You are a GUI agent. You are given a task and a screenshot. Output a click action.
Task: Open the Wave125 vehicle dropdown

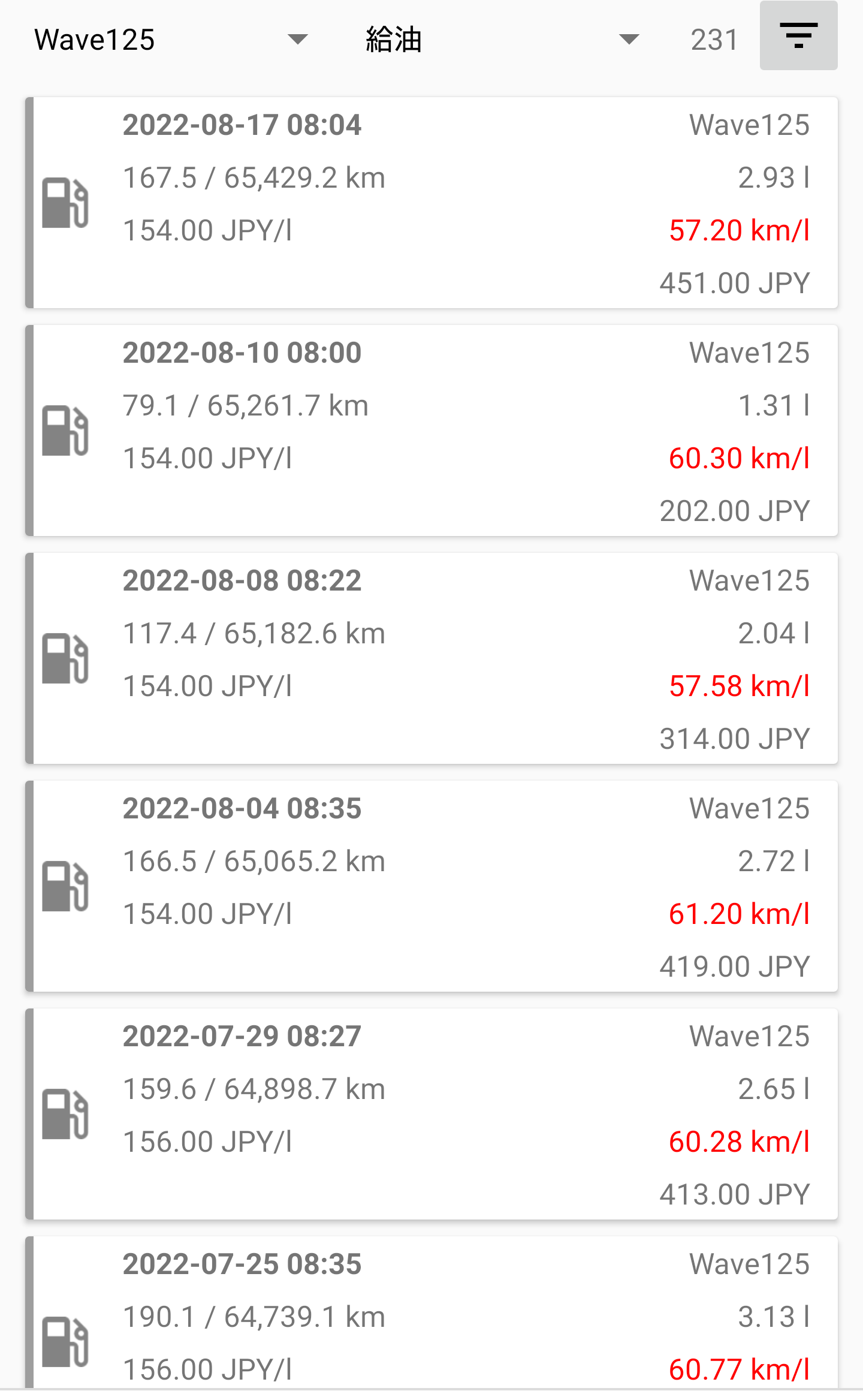(x=171, y=40)
